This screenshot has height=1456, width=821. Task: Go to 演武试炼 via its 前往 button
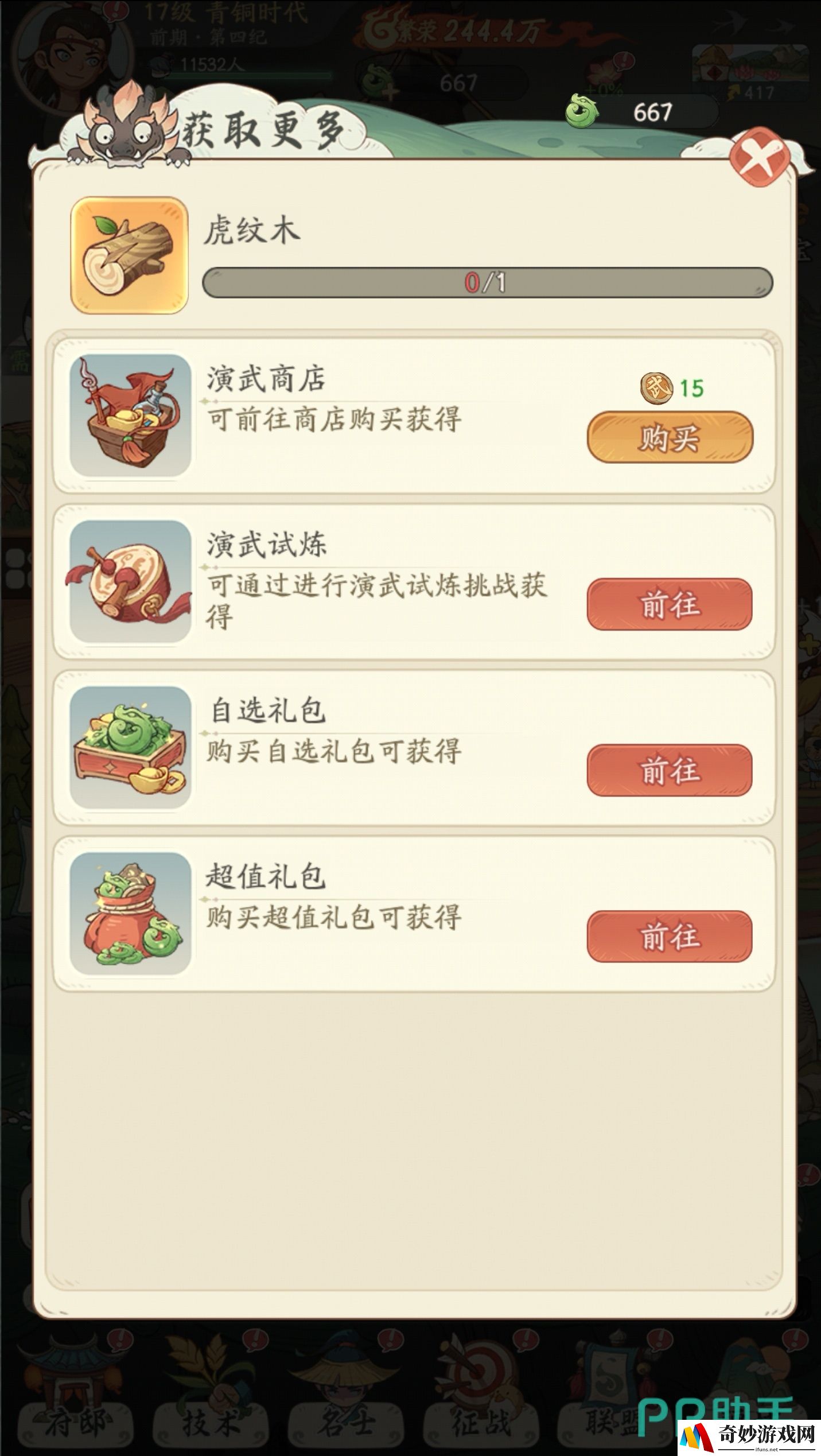670,604
